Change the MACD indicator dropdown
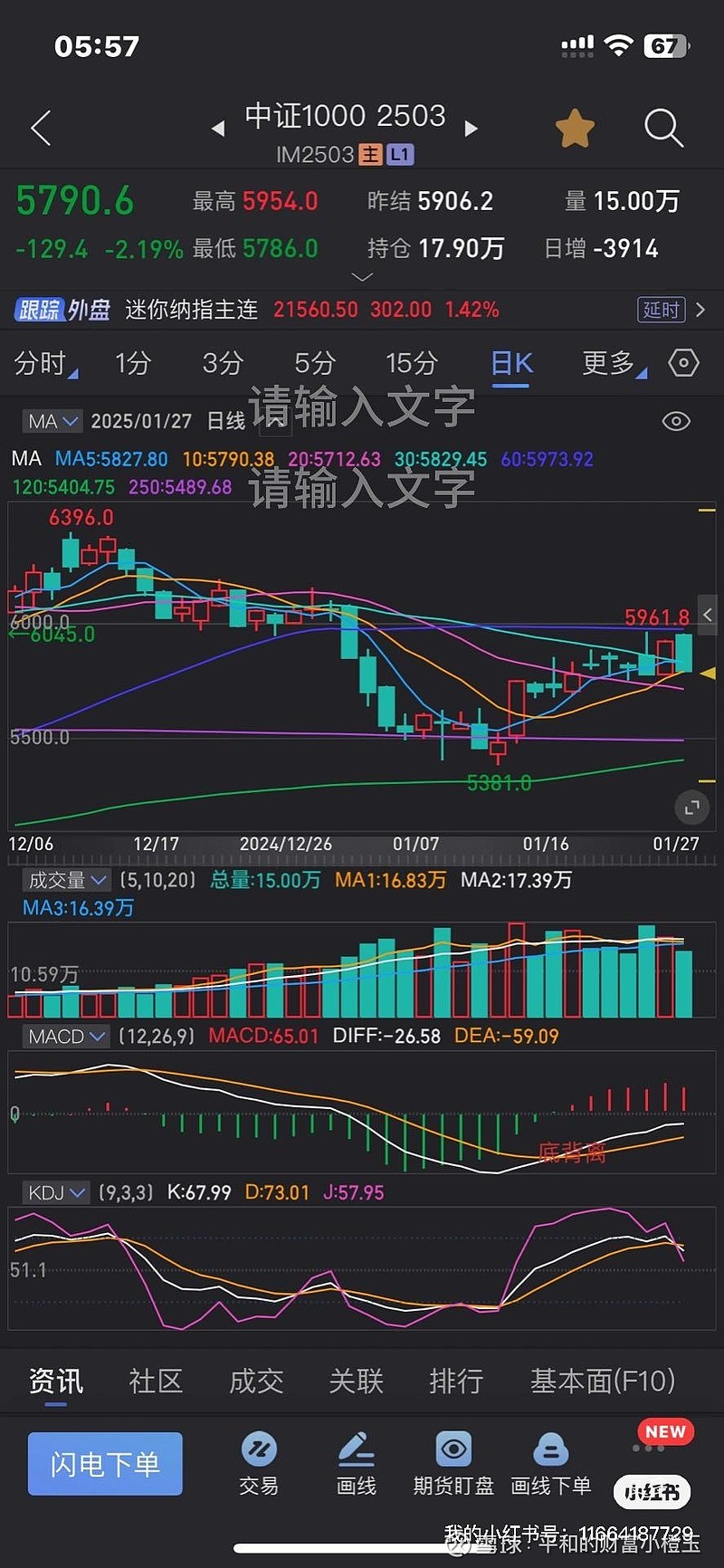This screenshot has height=1568, width=724. click(66, 1037)
